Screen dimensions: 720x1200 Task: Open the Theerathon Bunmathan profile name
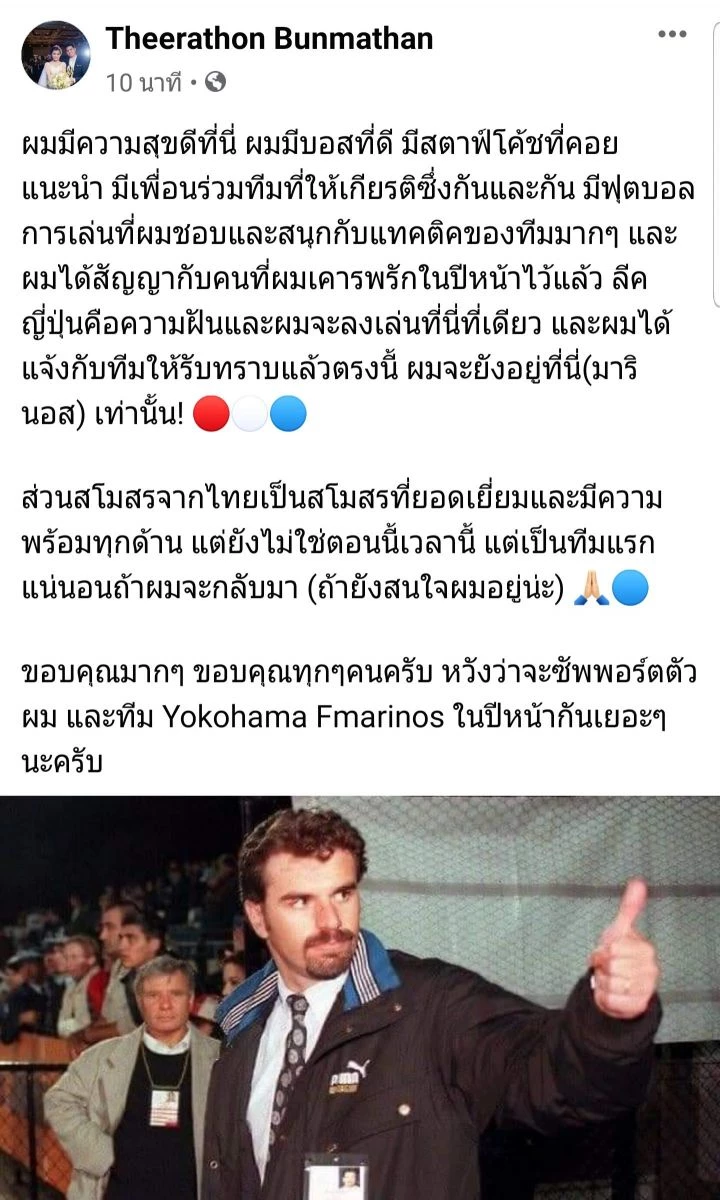click(269, 39)
